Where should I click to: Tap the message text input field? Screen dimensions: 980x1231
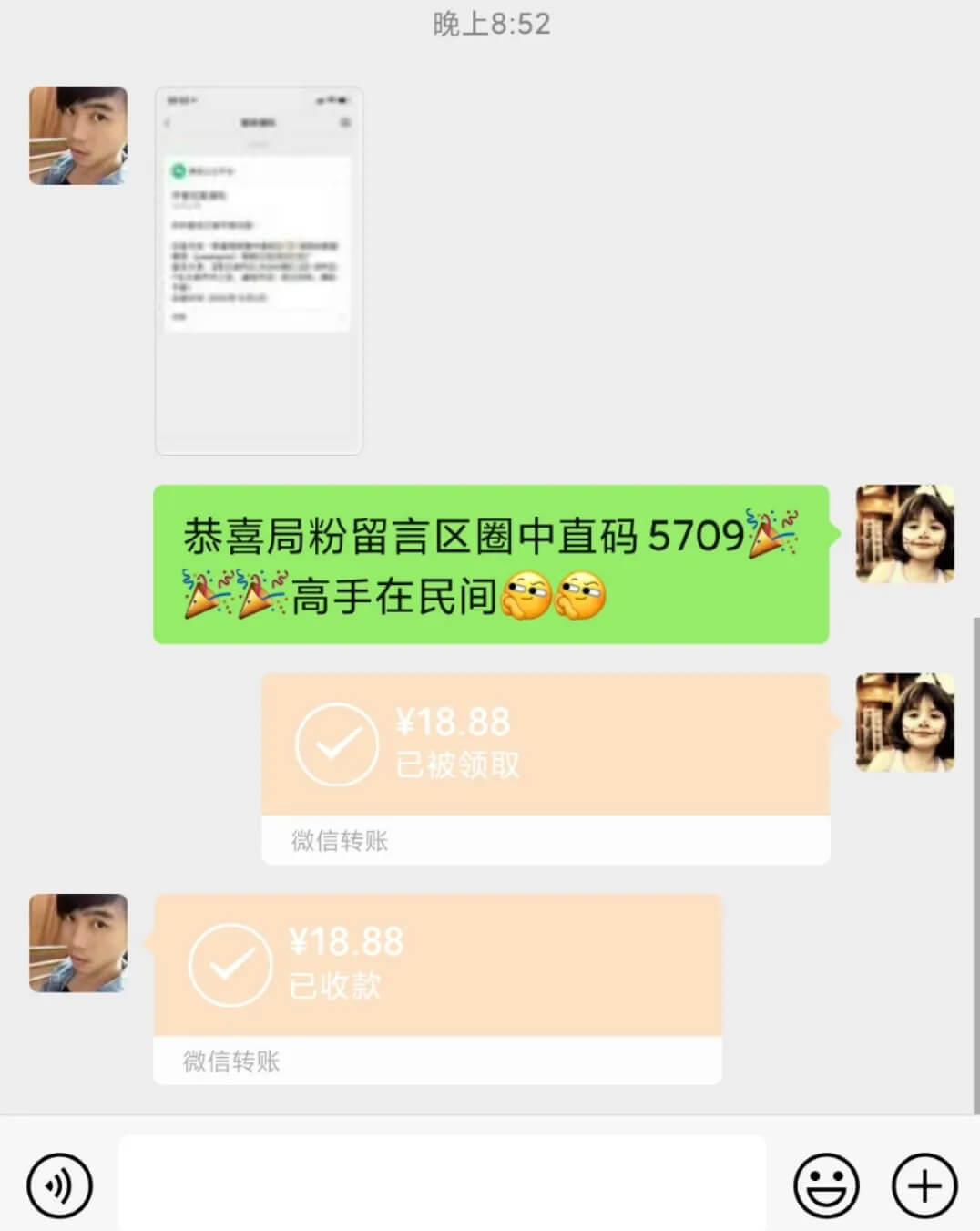coord(442,1184)
